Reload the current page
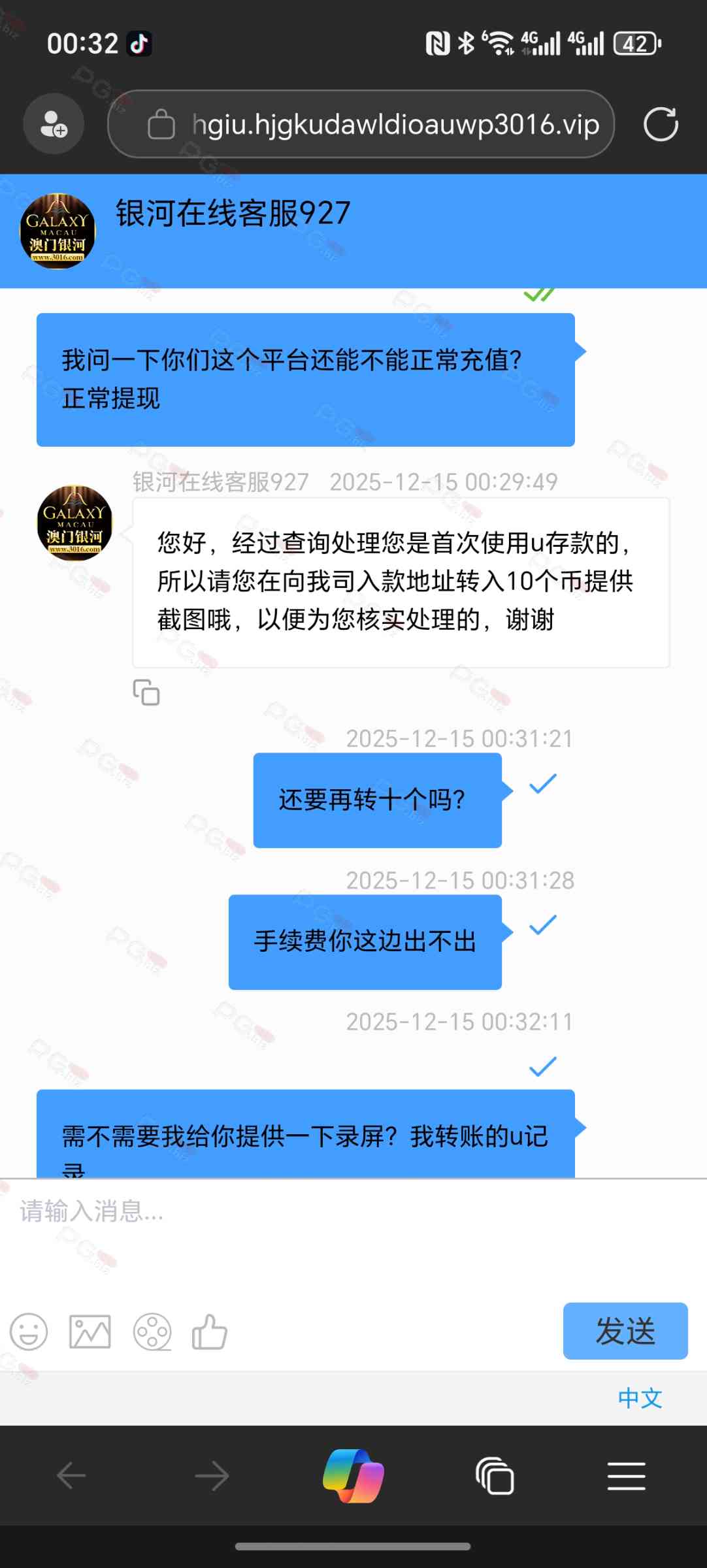The image size is (707, 1568). click(x=661, y=124)
